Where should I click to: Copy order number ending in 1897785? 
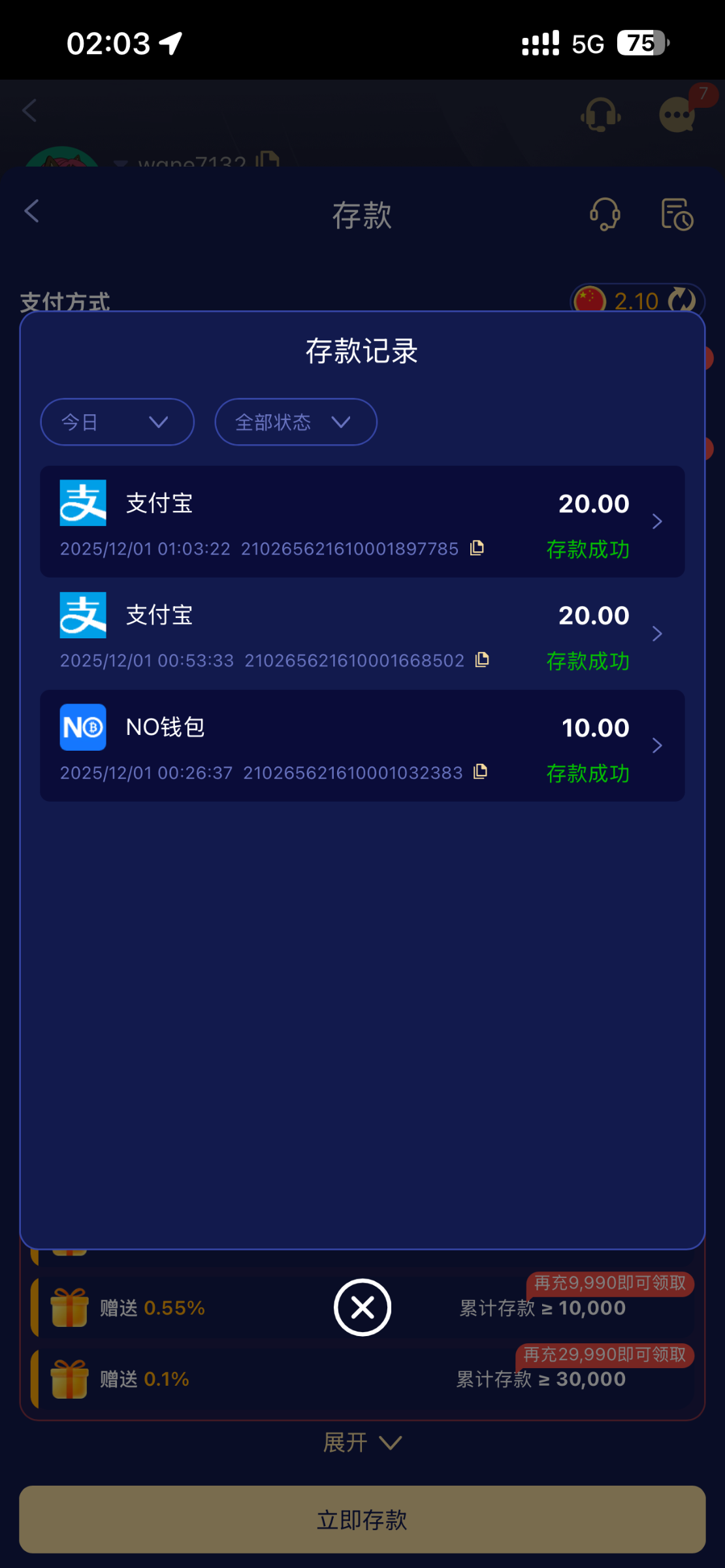coord(477,548)
